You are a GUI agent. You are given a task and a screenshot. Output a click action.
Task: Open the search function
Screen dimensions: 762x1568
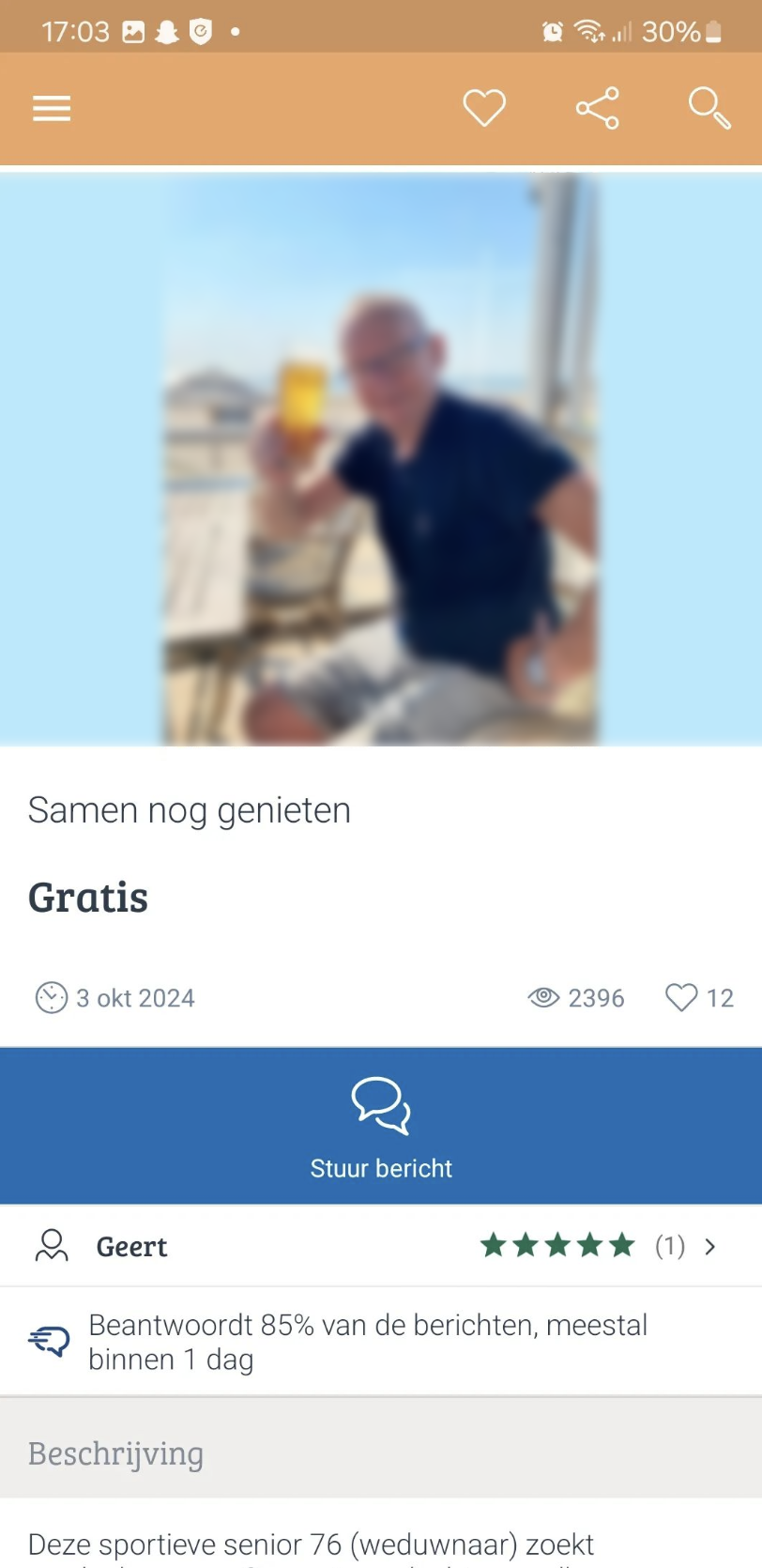[710, 108]
